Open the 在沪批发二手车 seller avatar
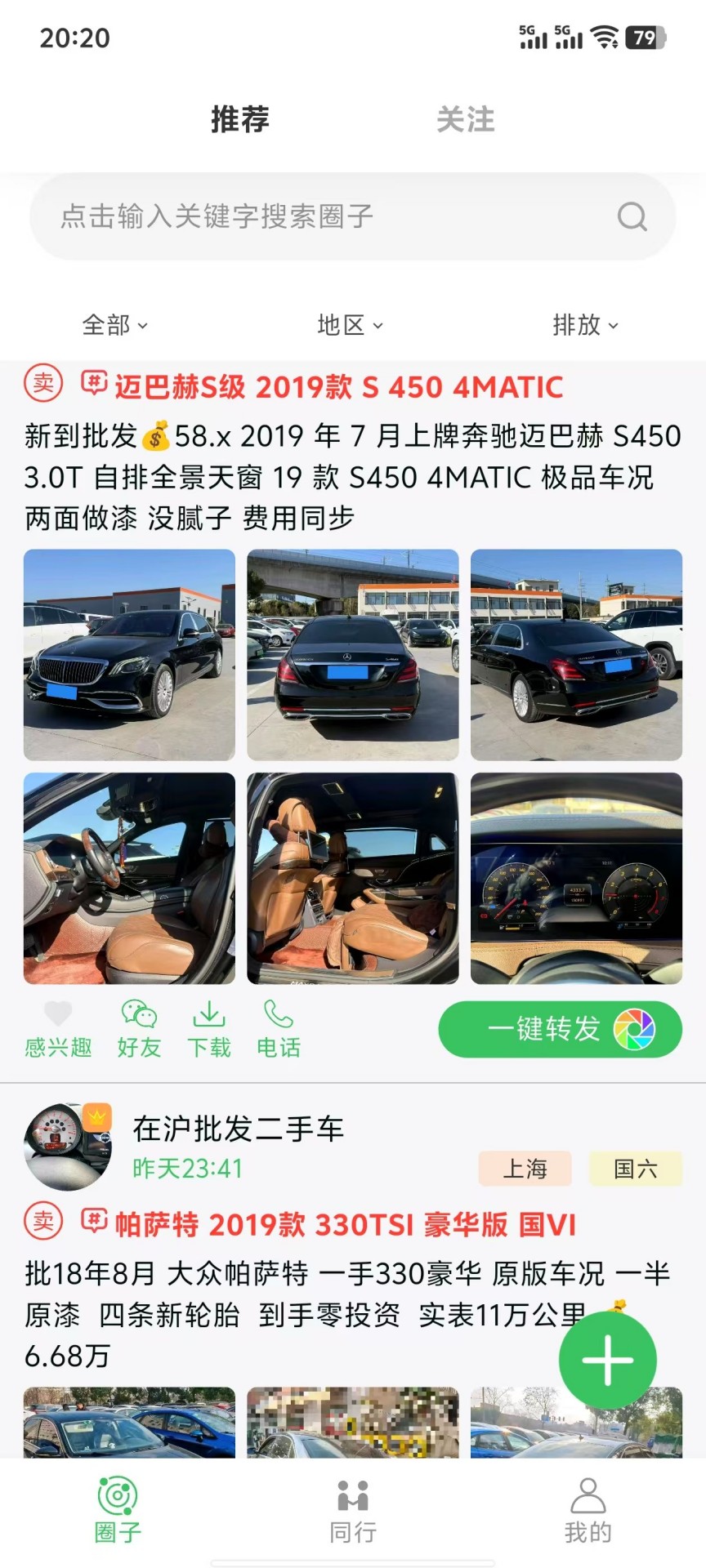This screenshot has height=1568, width=706. [67, 1146]
